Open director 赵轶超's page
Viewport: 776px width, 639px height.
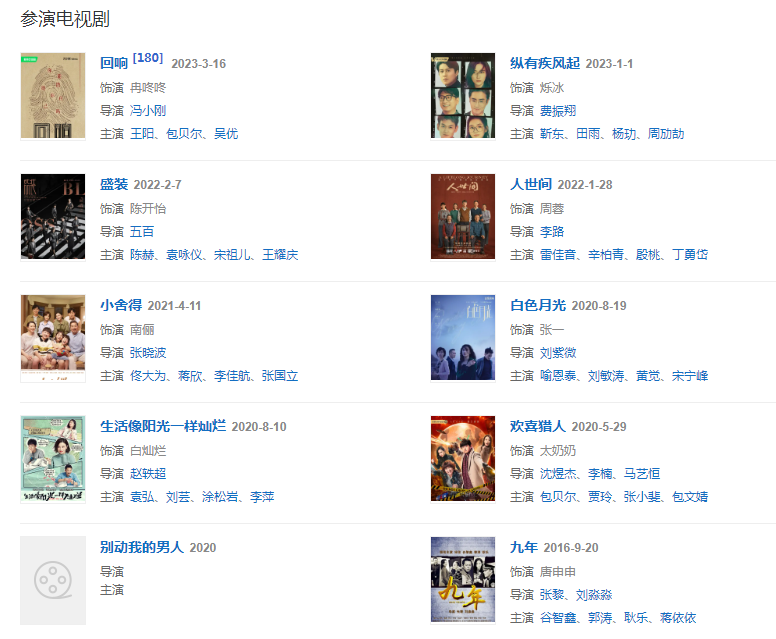point(148,474)
